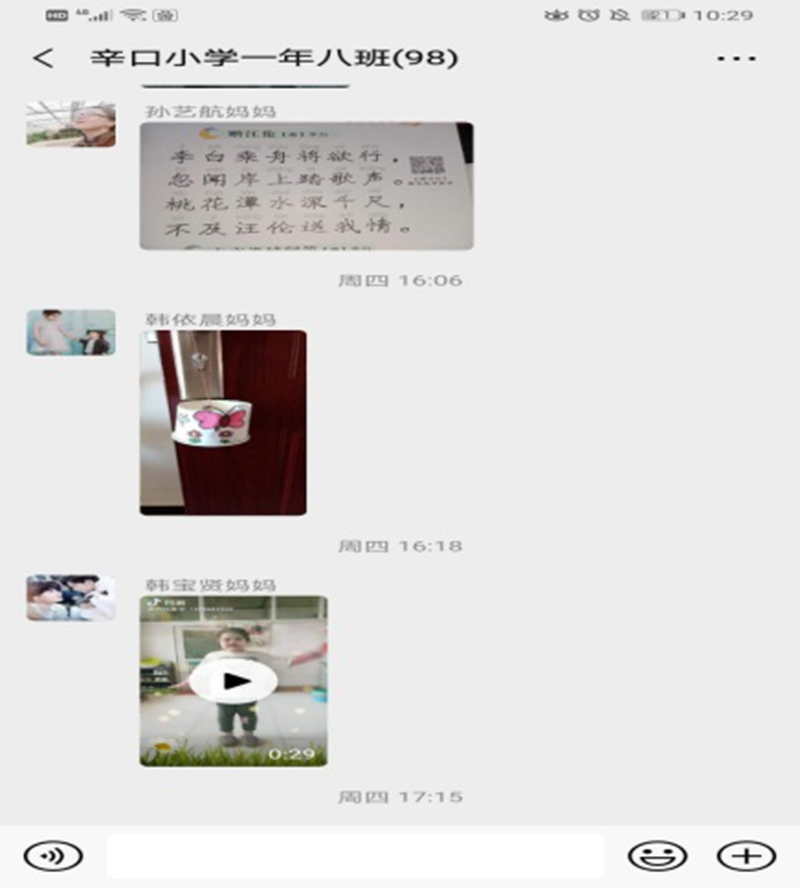Open 韩依晨妈妈's profile avatar
Screen dimensions: 800x888
click(70, 332)
